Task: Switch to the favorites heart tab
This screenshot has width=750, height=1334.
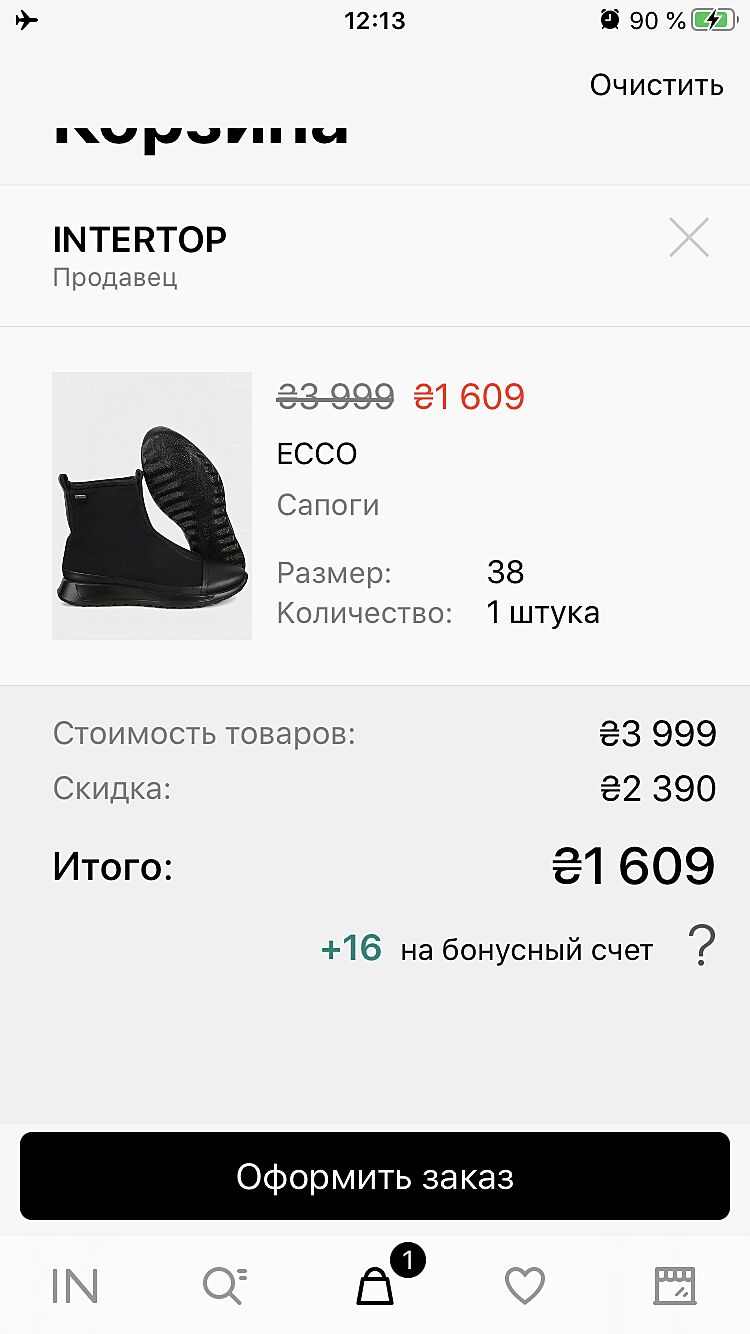Action: point(525,1286)
